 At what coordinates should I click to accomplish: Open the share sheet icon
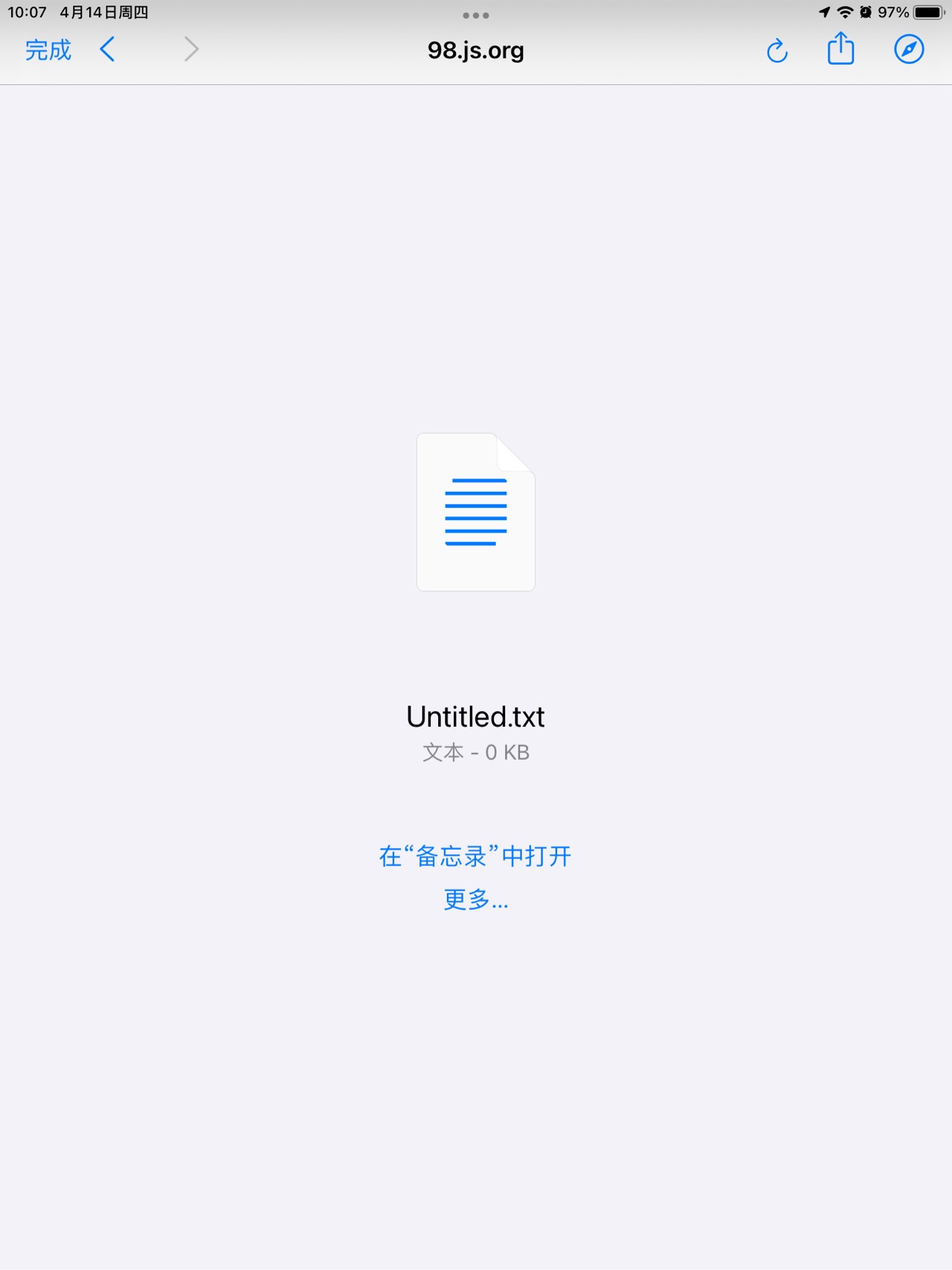point(840,49)
